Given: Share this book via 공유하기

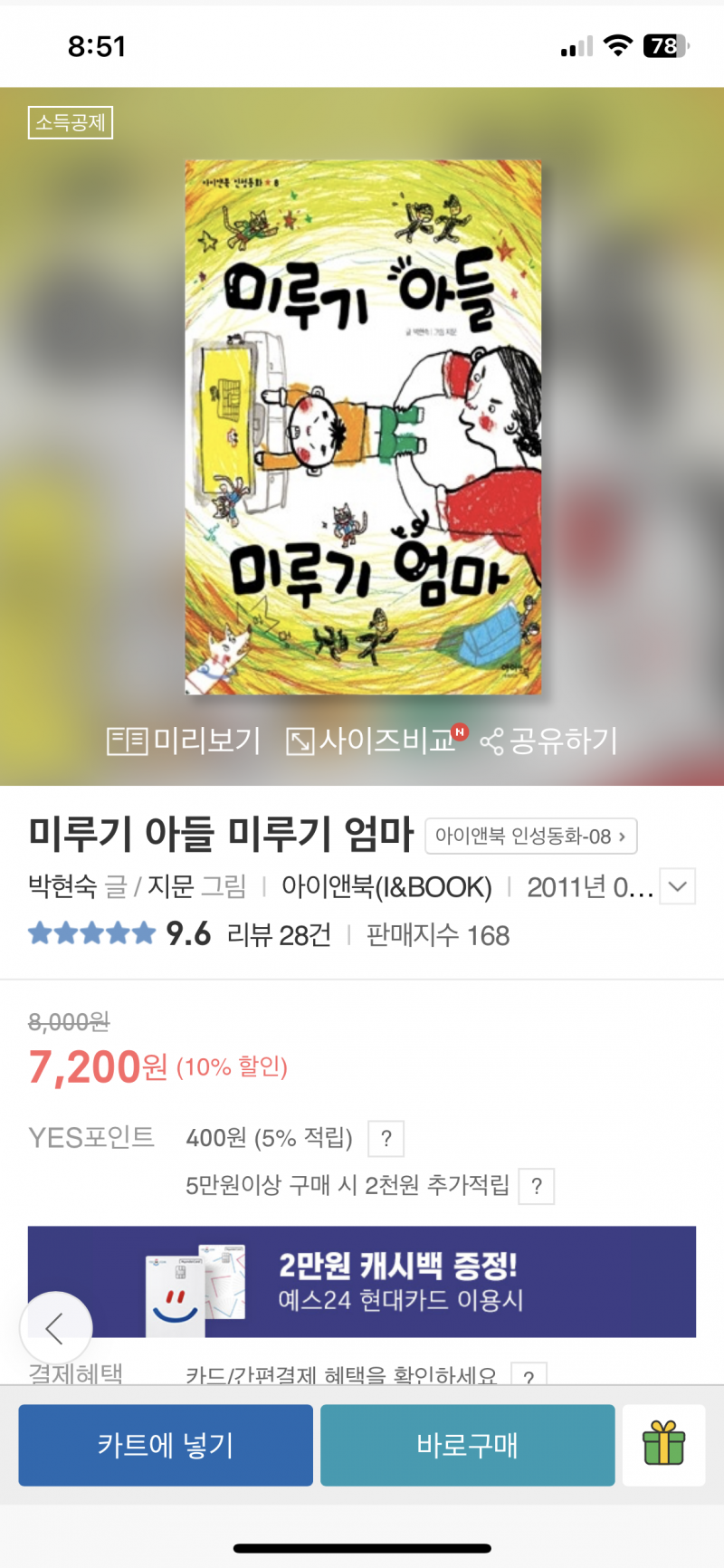Looking at the screenshot, I should coord(549,741).
